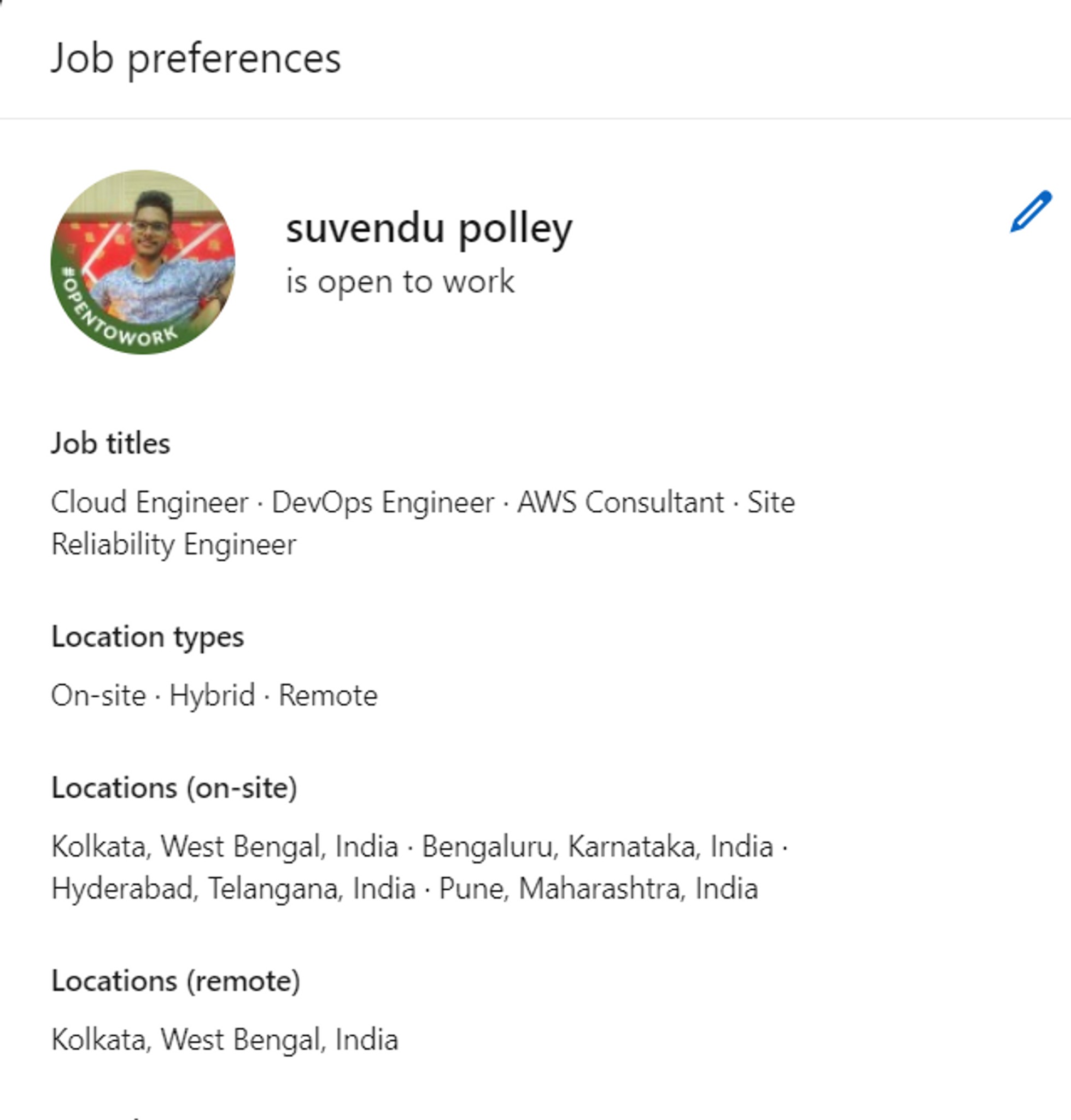
Task: Edit job preferences with the pencil icon
Action: (x=1031, y=212)
